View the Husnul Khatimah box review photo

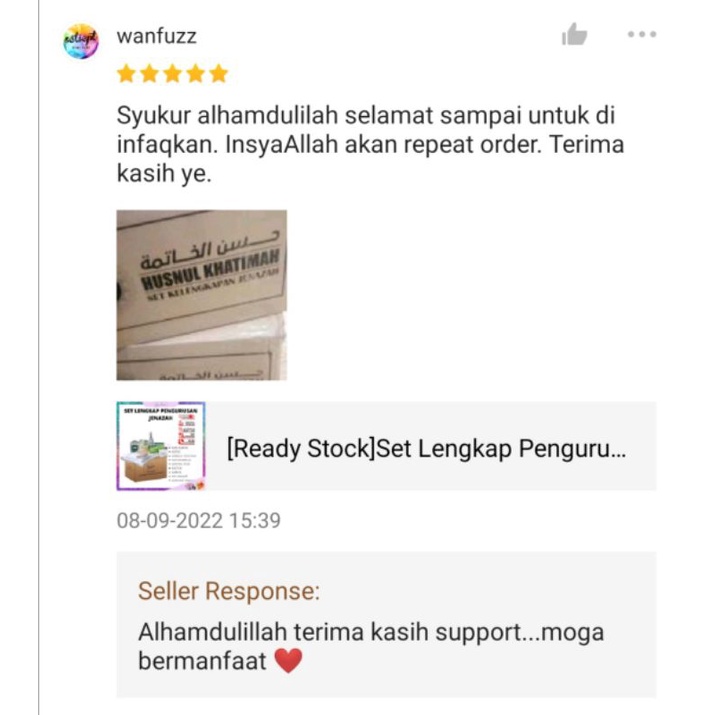click(202, 295)
